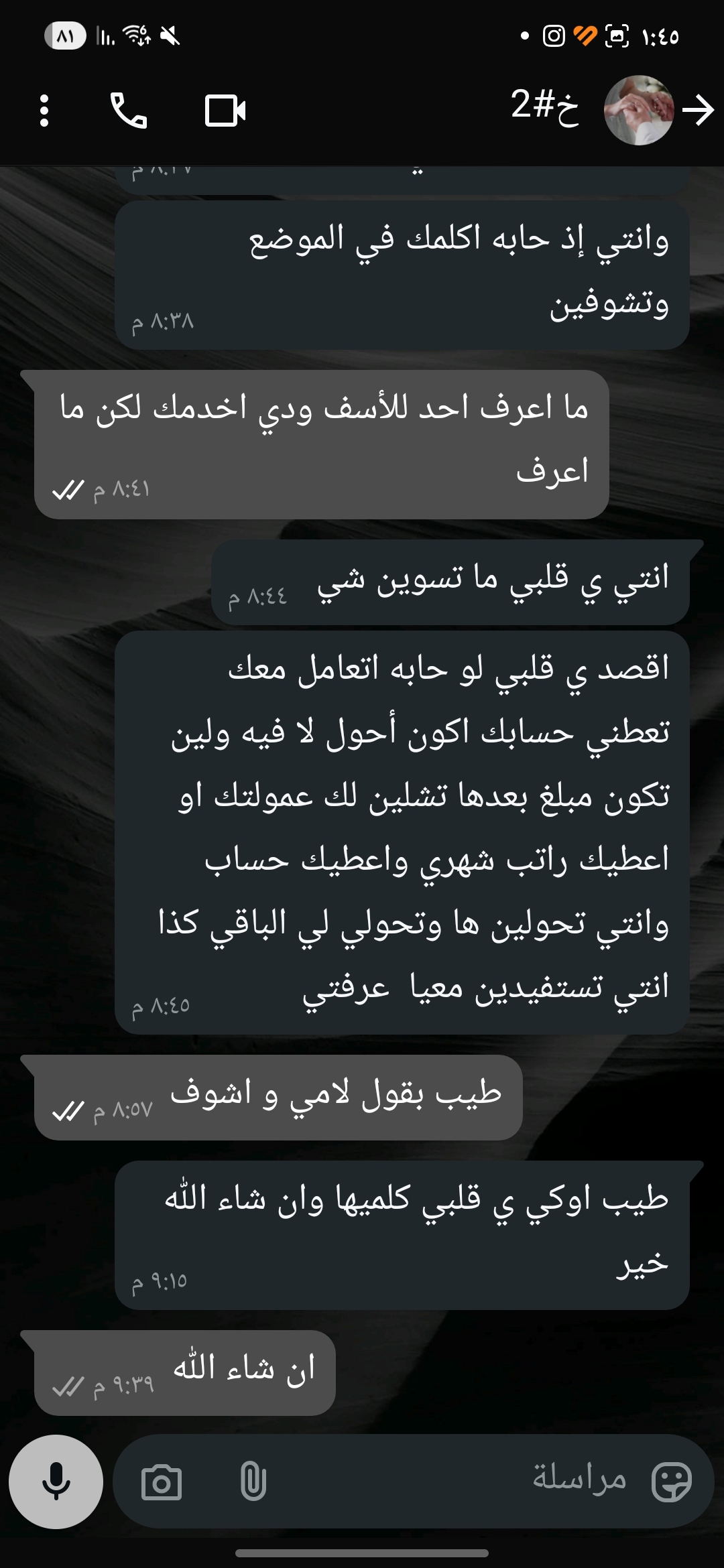The width and height of the screenshot is (724, 1568).
Task: Open the overflow menu
Action: click(x=44, y=111)
